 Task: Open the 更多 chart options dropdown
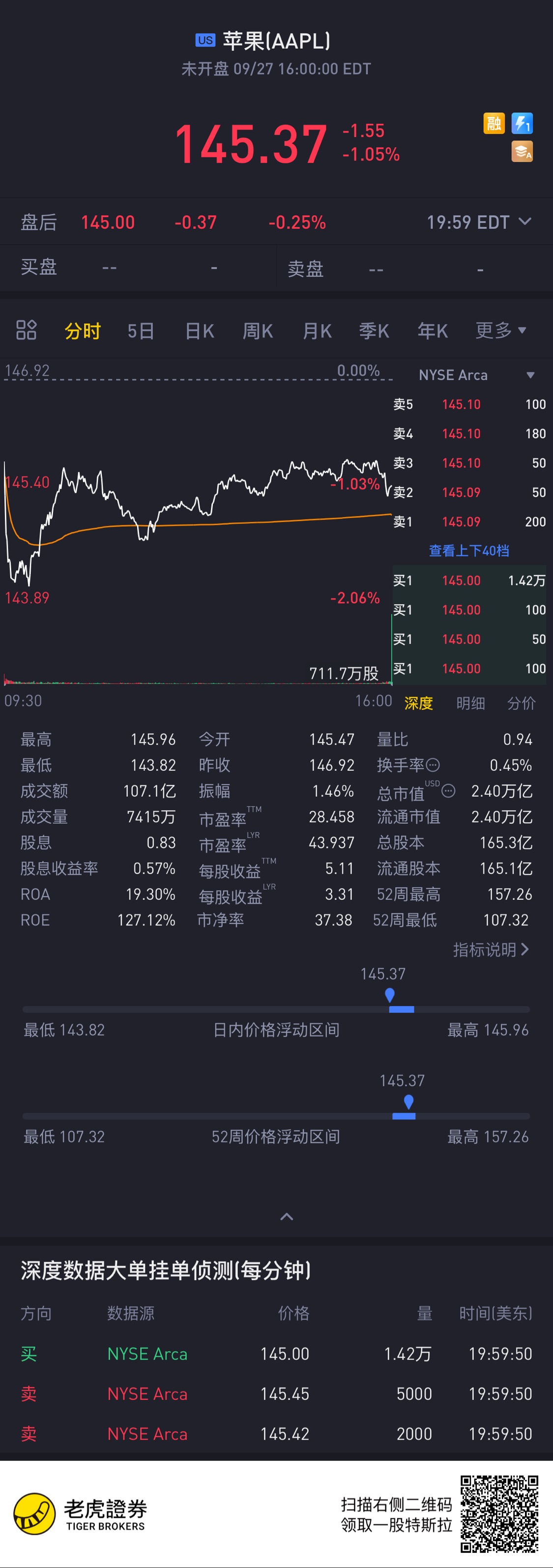500,331
